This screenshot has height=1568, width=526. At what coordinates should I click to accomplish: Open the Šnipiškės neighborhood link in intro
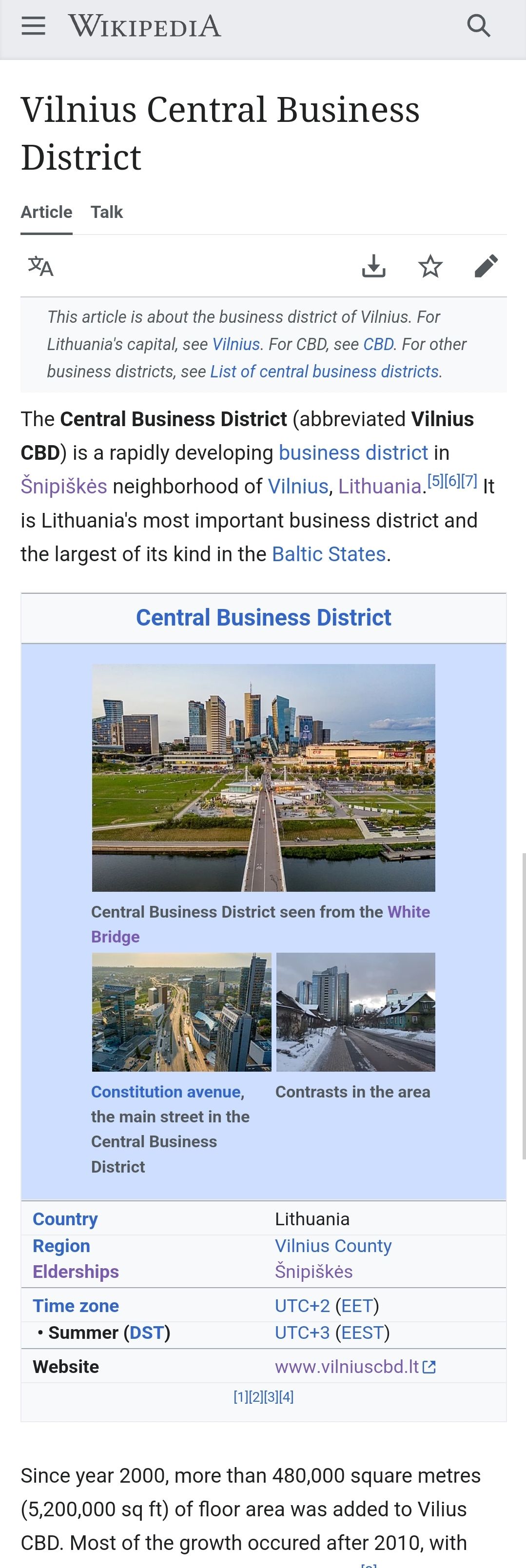64,487
